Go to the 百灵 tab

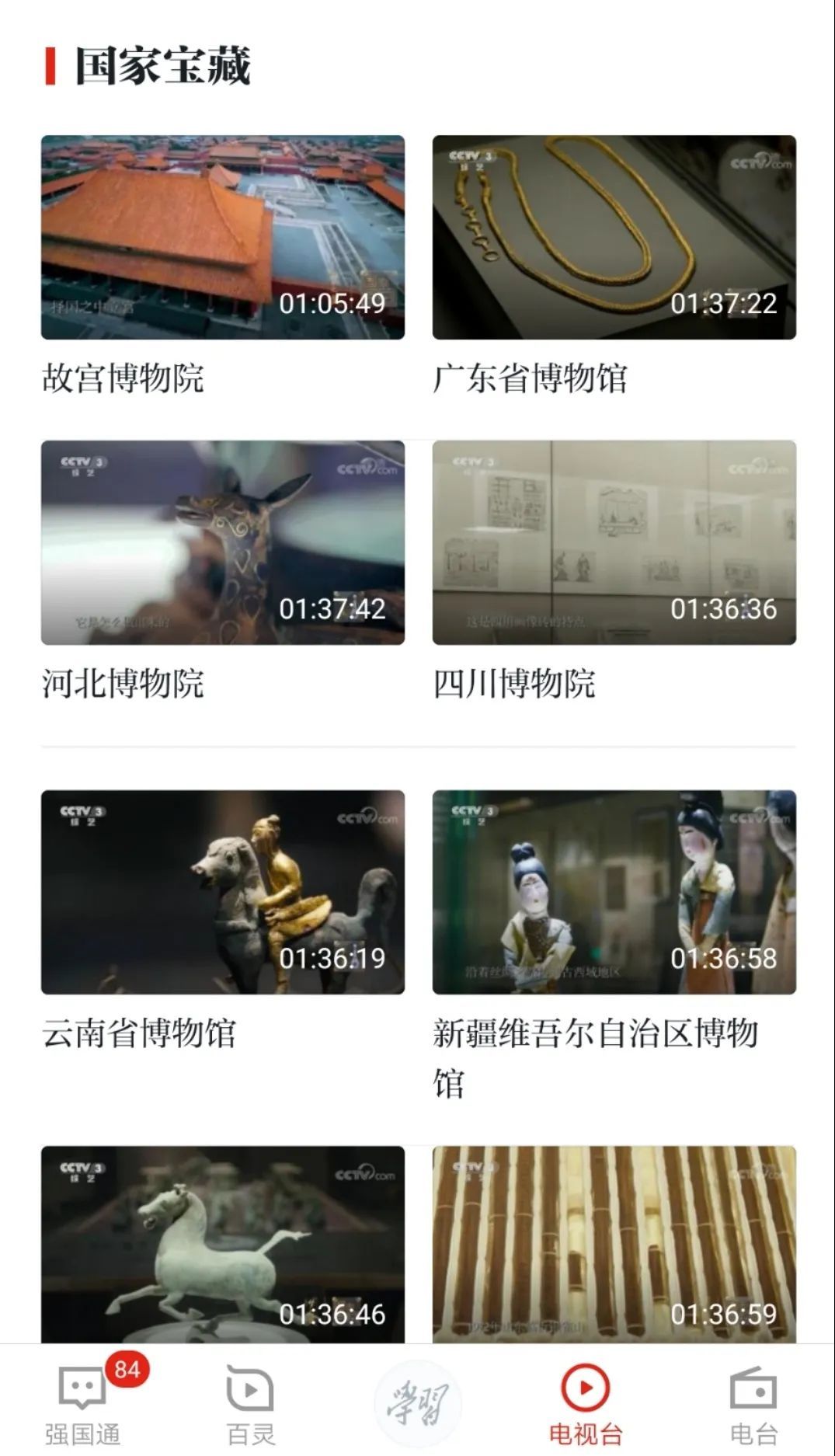pyautogui.click(x=250, y=1403)
